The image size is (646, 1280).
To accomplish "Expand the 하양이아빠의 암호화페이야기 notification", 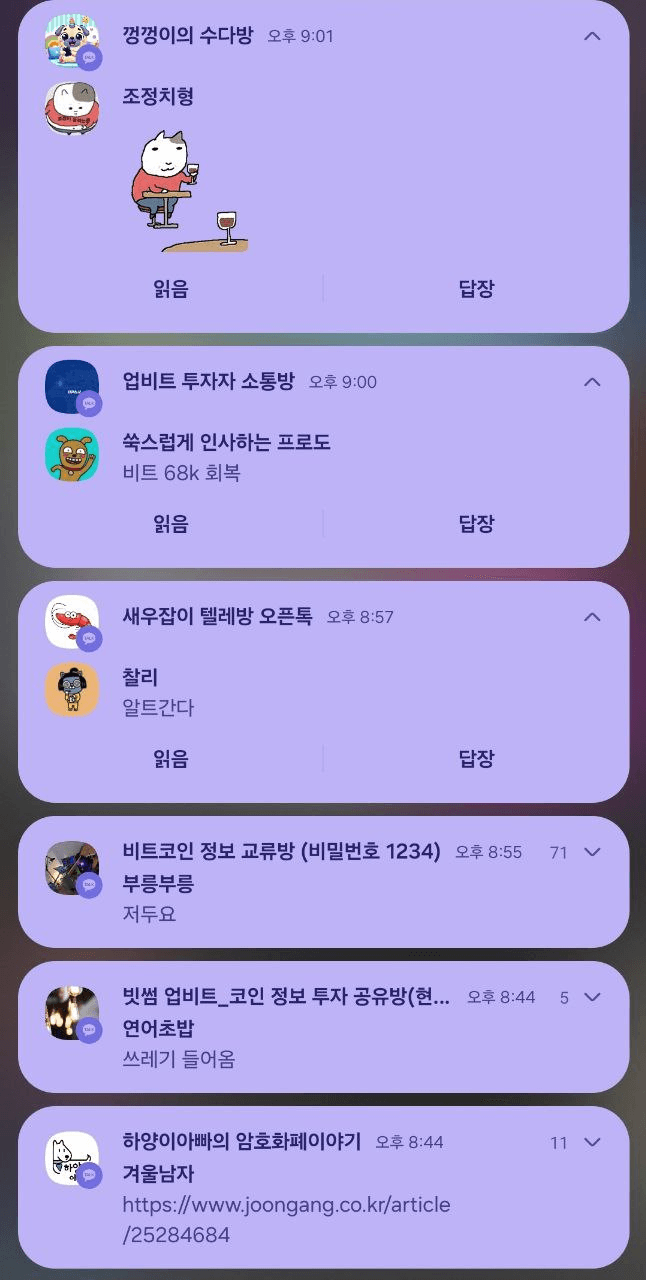I will (592, 1142).
